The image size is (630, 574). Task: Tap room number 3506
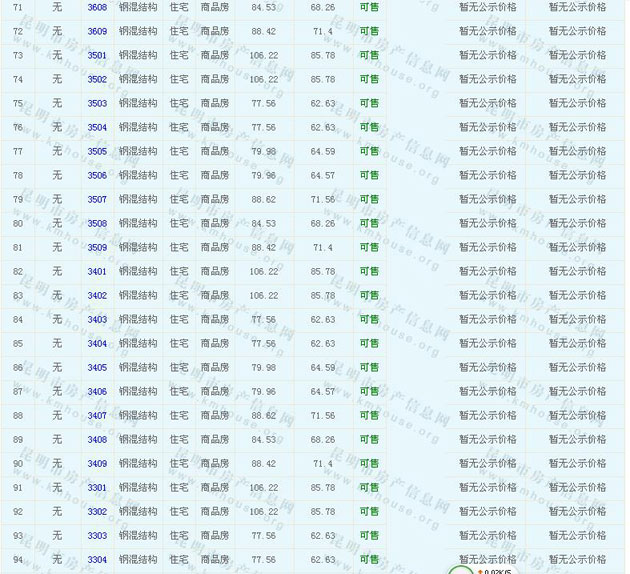pos(97,176)
